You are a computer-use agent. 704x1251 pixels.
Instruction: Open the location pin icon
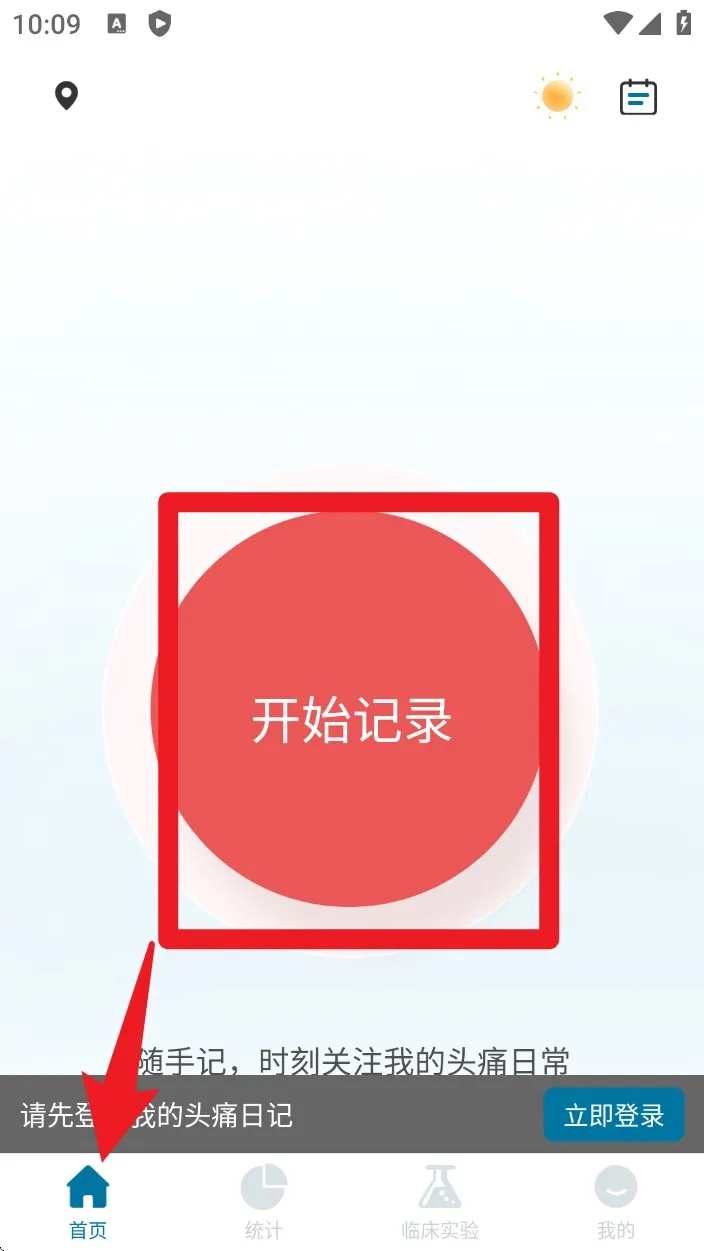(66, 96)
